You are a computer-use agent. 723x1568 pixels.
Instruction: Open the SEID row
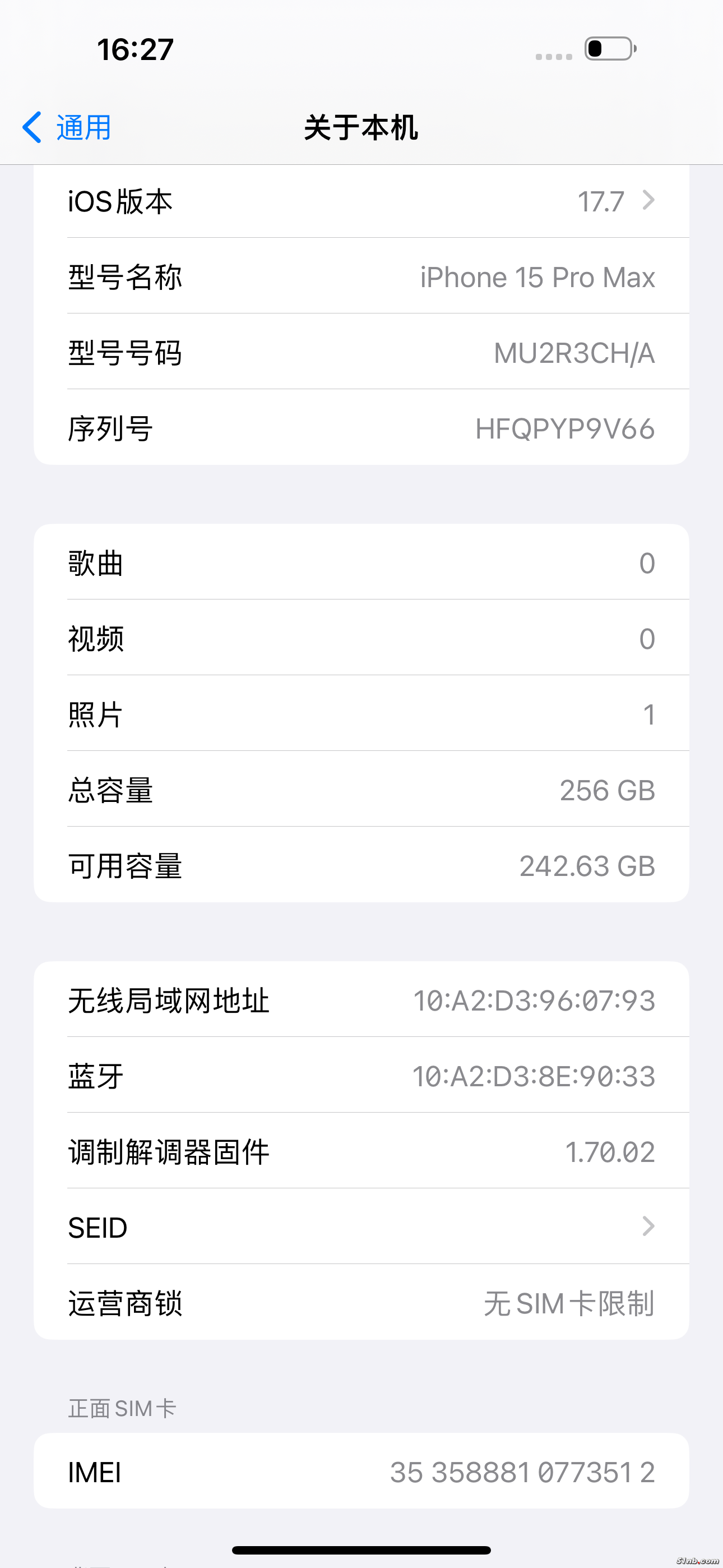(x=361, y=1227)
